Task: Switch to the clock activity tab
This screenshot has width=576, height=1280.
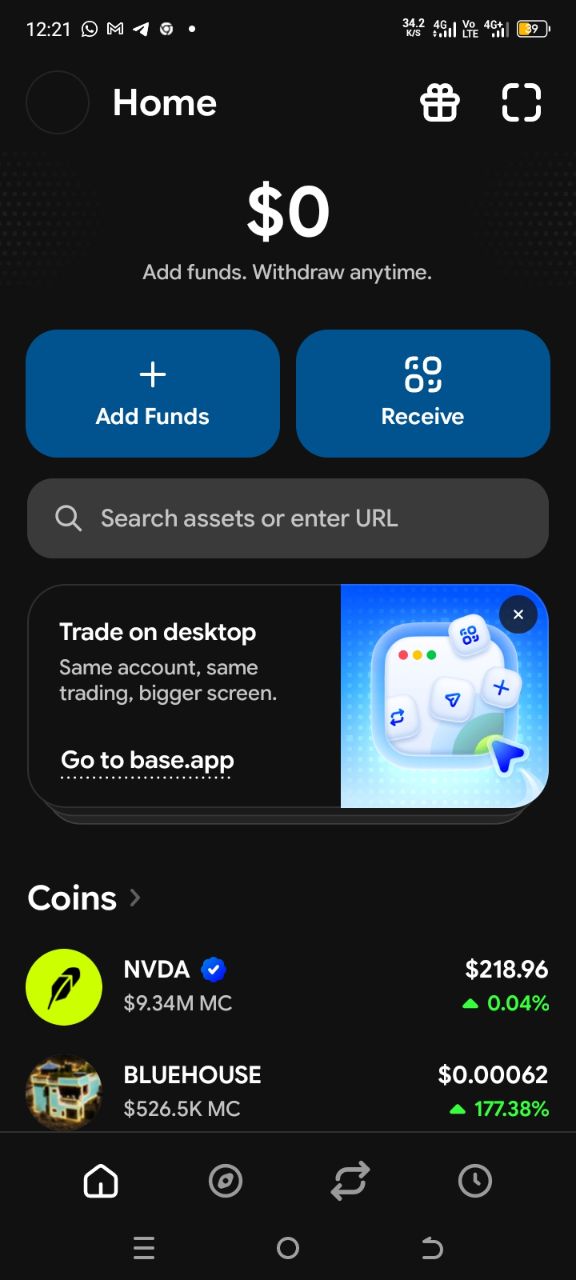Action: point(475,1182)
